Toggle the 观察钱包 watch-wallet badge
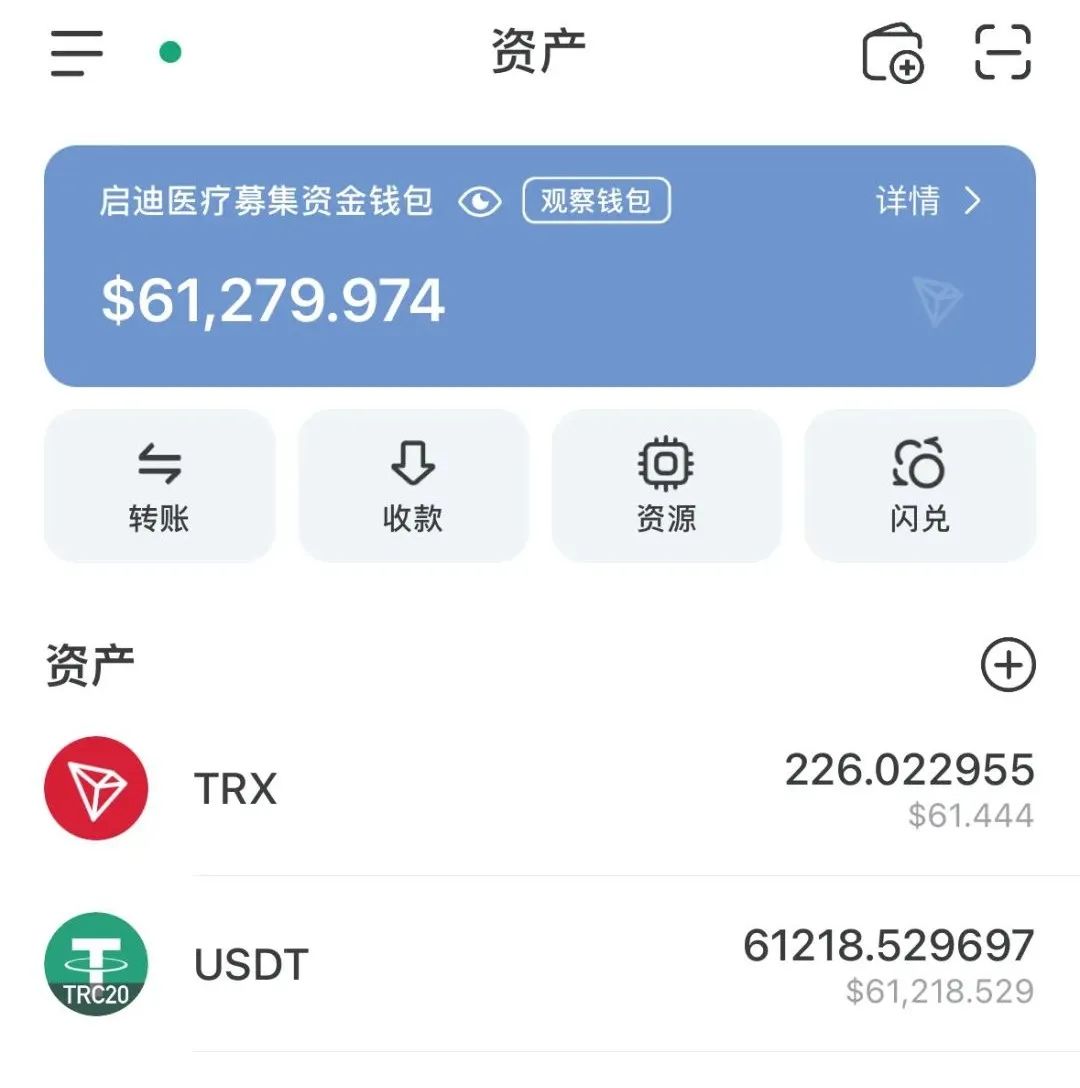 (593, 201)
